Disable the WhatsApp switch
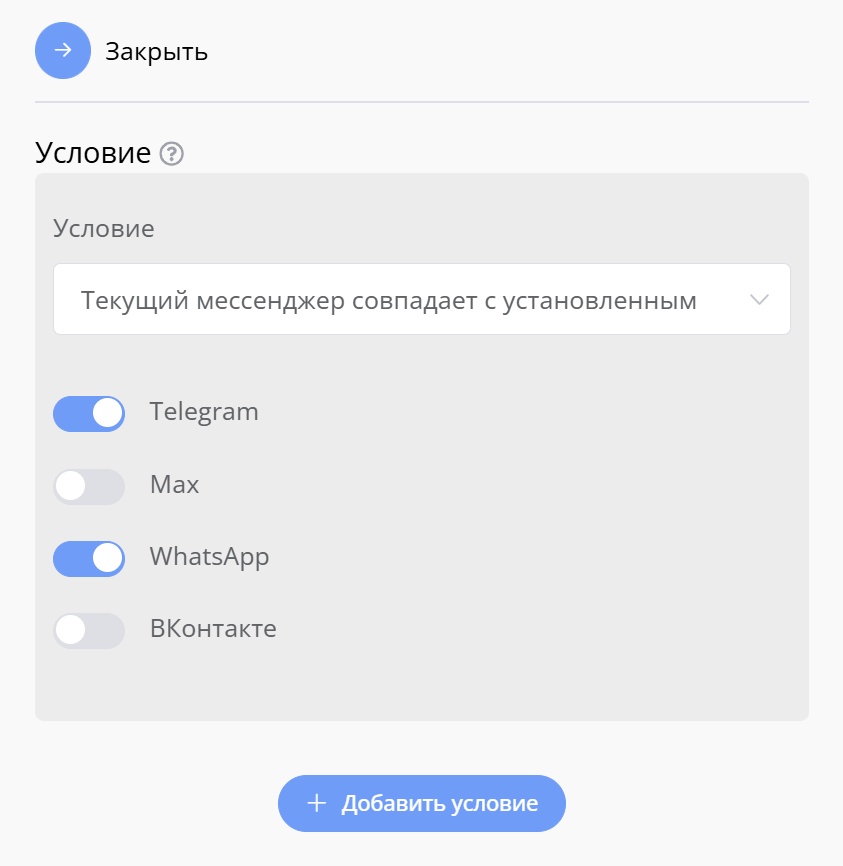The image size is (843, 866). tap(89, 558)
